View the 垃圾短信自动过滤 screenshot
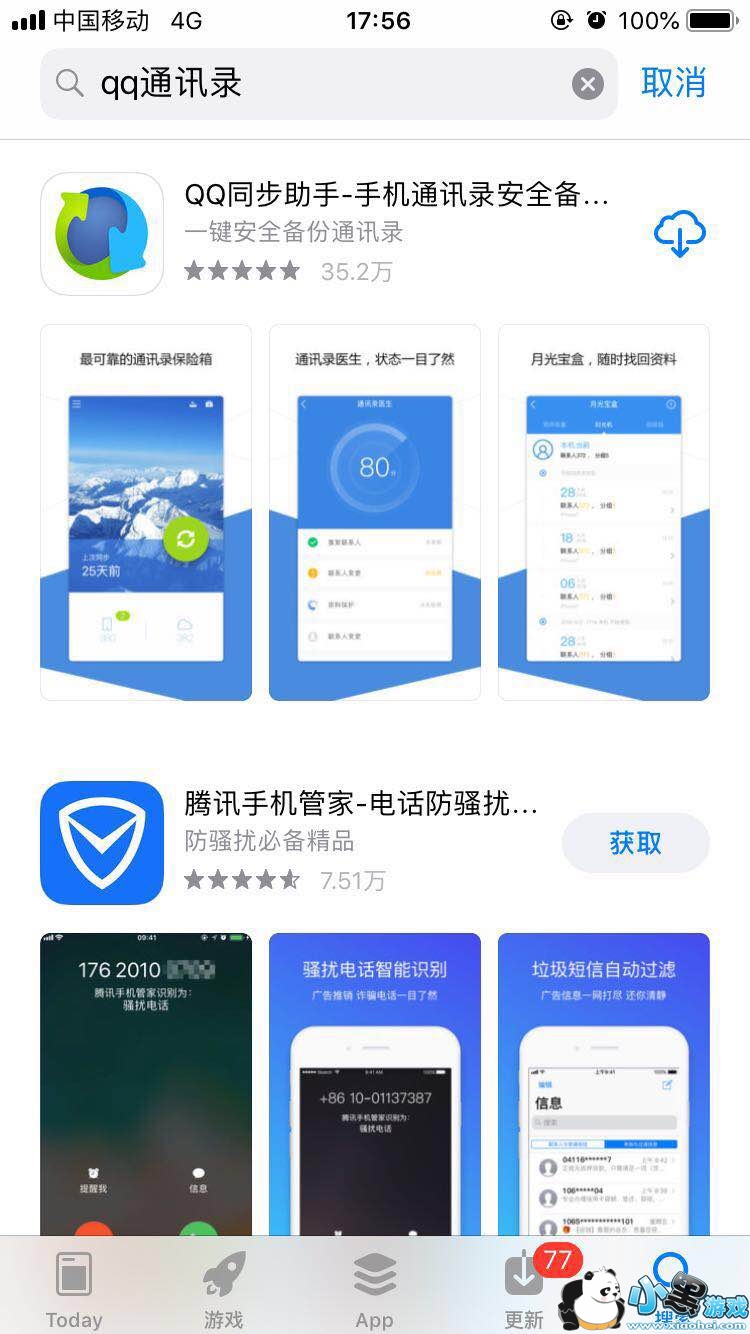The image size is (750, 1334). pos(604,1084)
